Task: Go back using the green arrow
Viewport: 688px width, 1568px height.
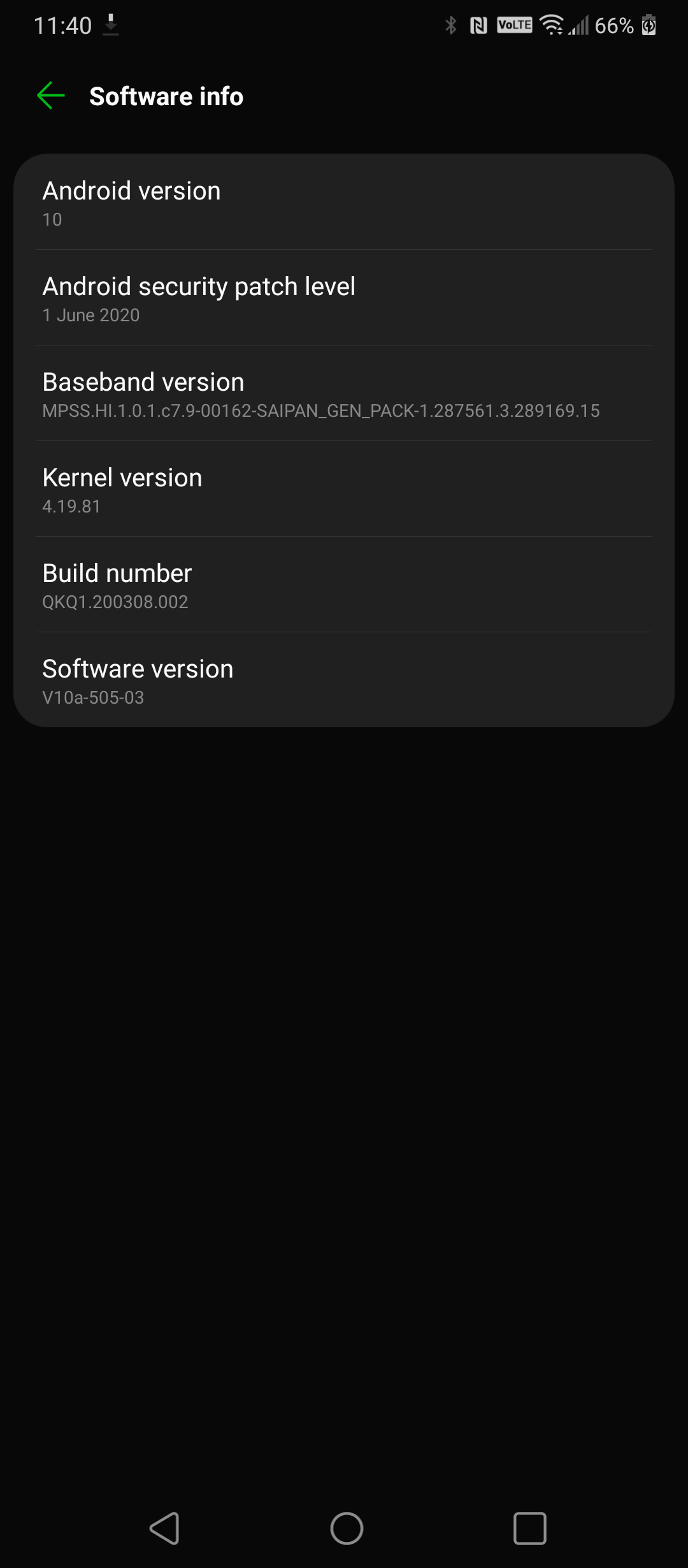Action: [x=51, y=96]
